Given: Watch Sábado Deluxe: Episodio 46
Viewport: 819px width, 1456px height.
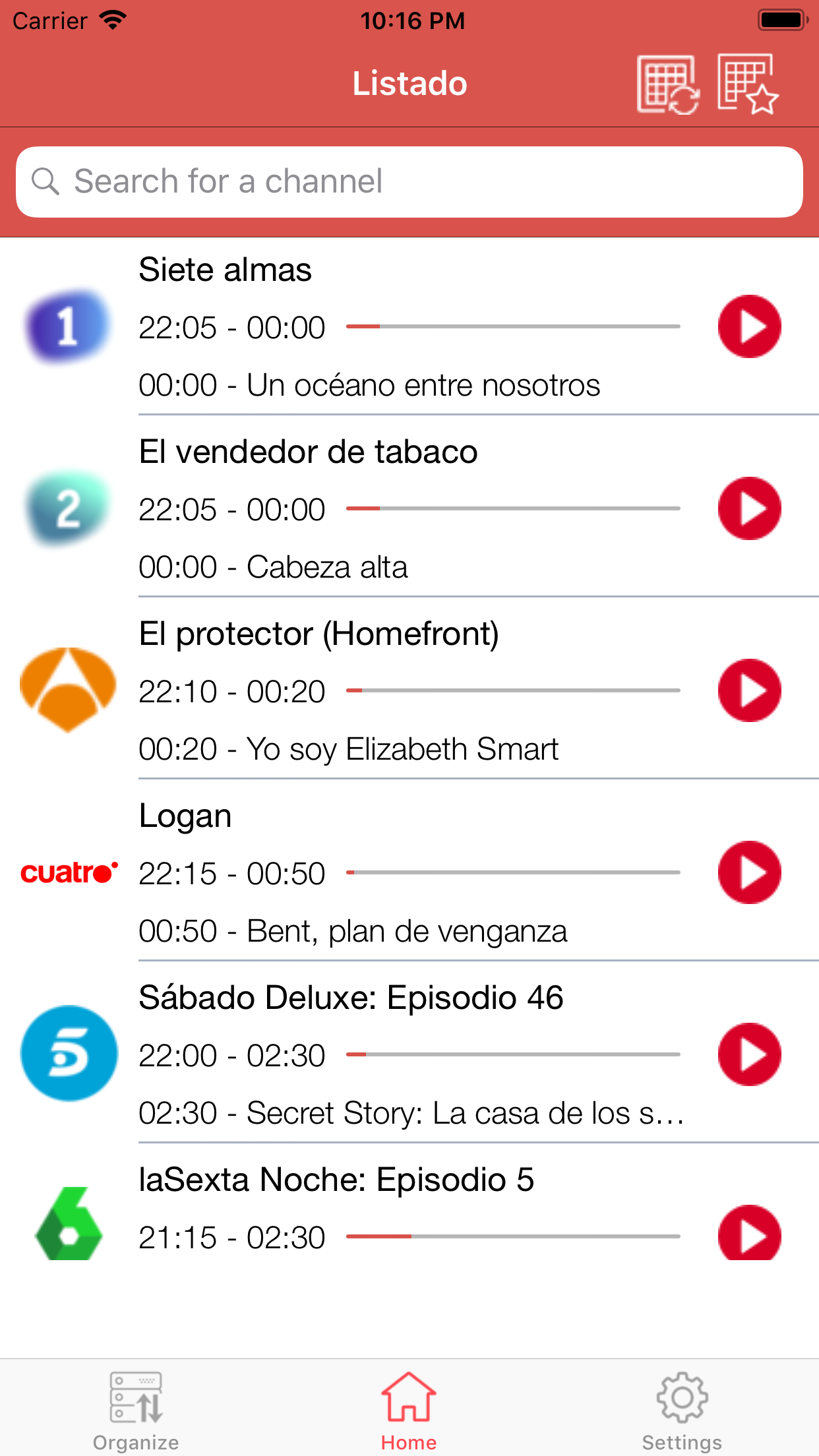Looking at the screenshot, I should tap(749, 1055).
